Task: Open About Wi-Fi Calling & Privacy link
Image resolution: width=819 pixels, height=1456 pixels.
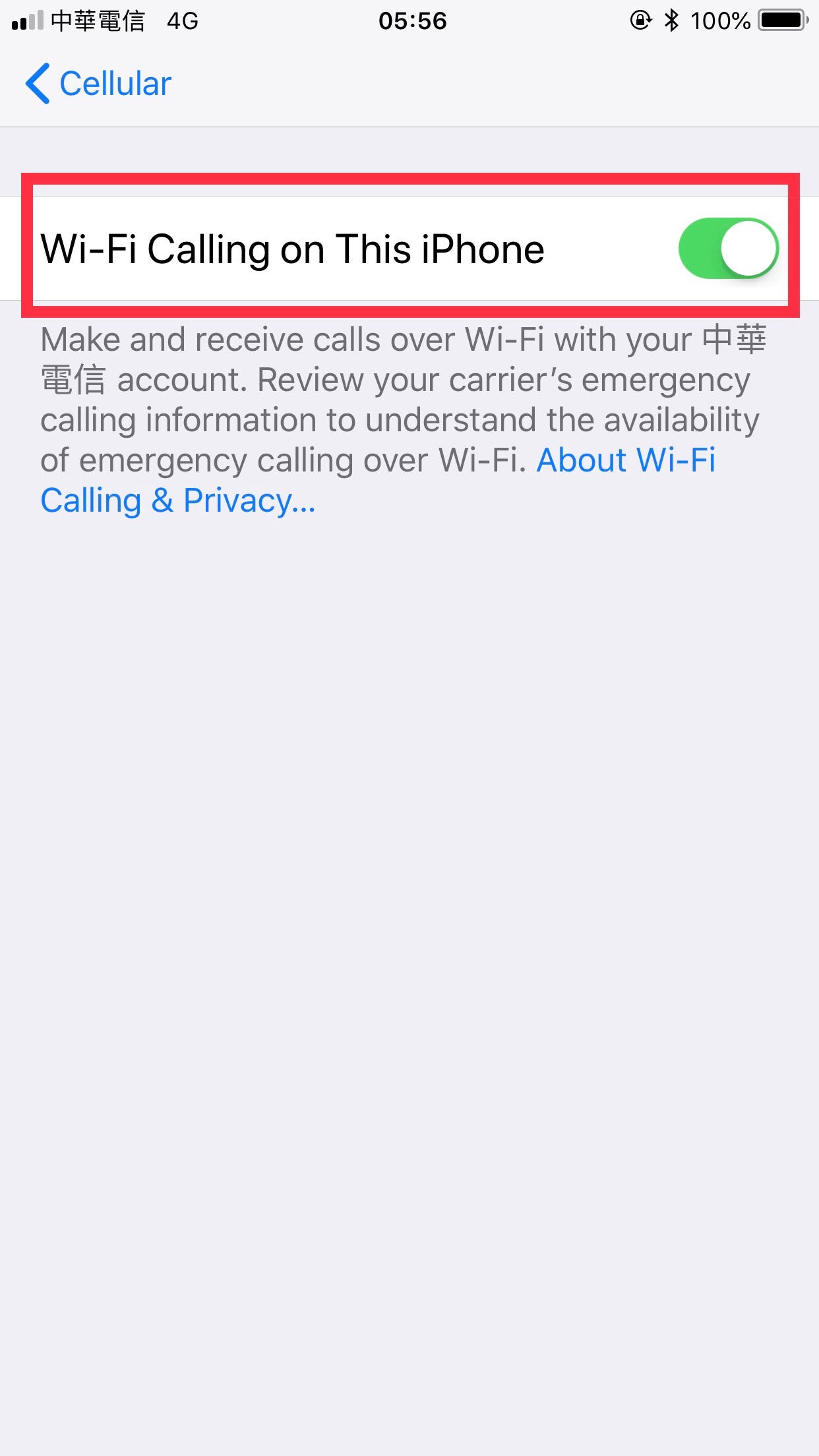Action: [x=378, y=480]
